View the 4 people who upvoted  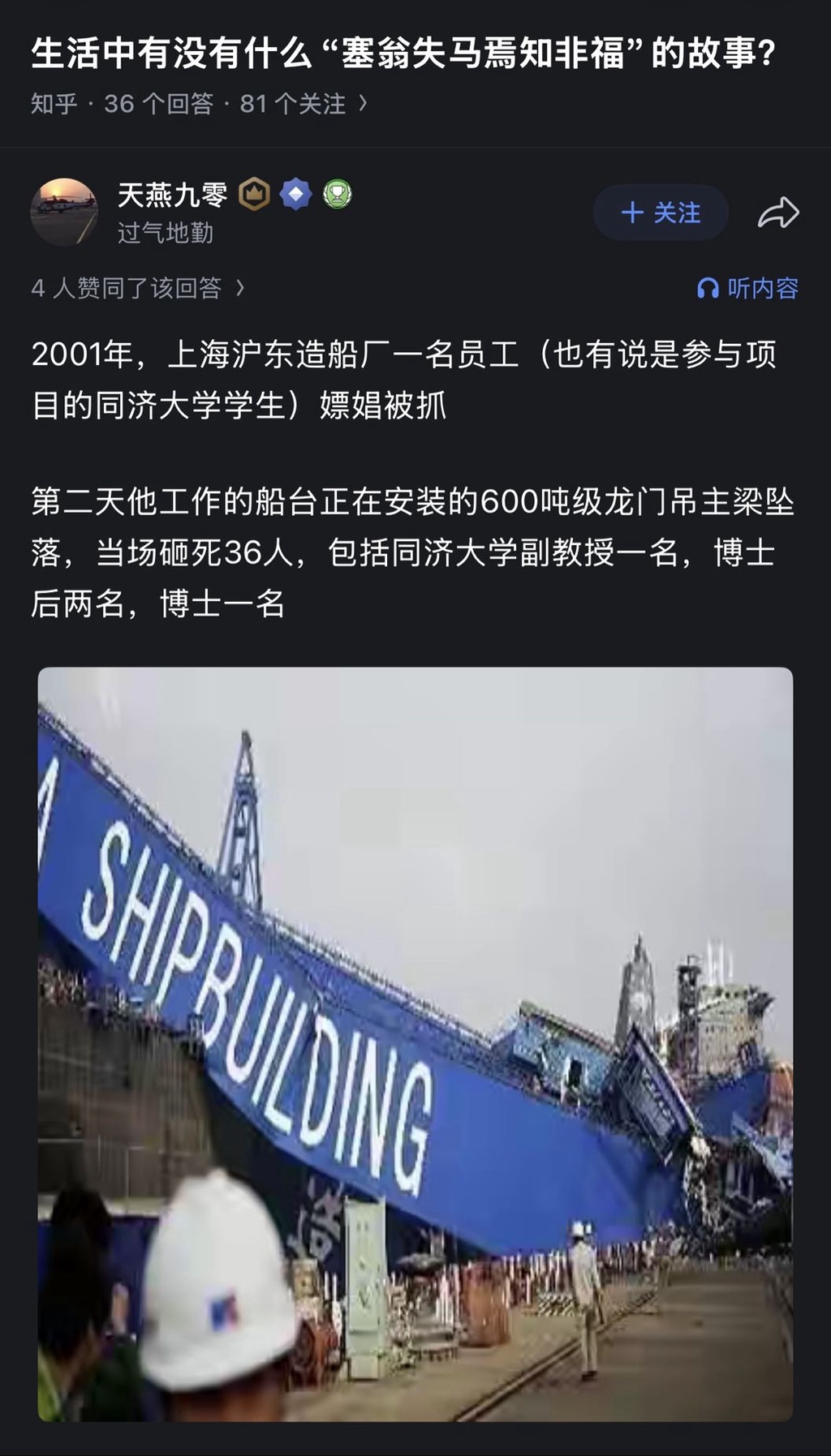point(137,288)
